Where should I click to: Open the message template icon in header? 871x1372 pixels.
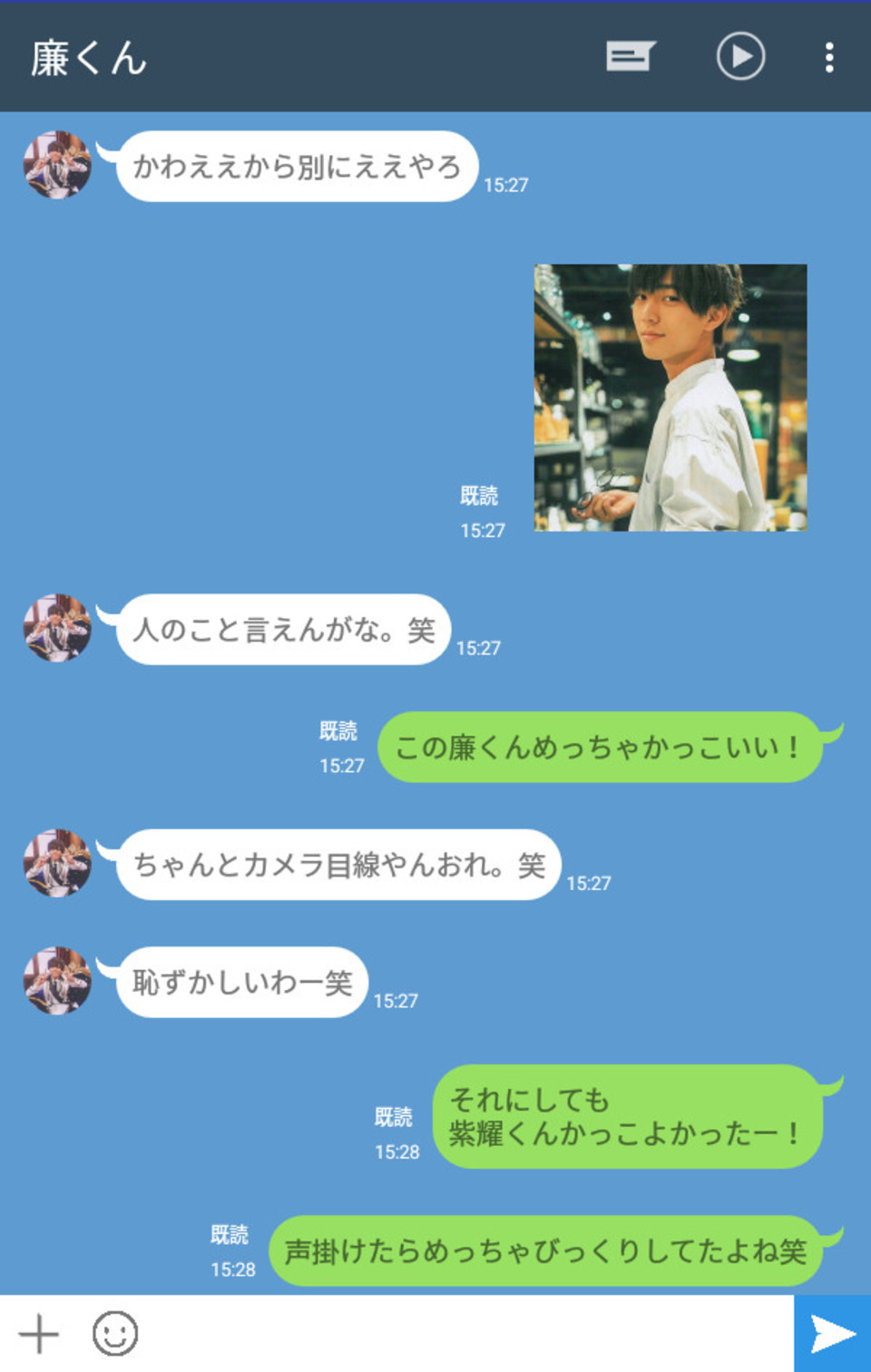pyautogui.click(x=630, y=56)
